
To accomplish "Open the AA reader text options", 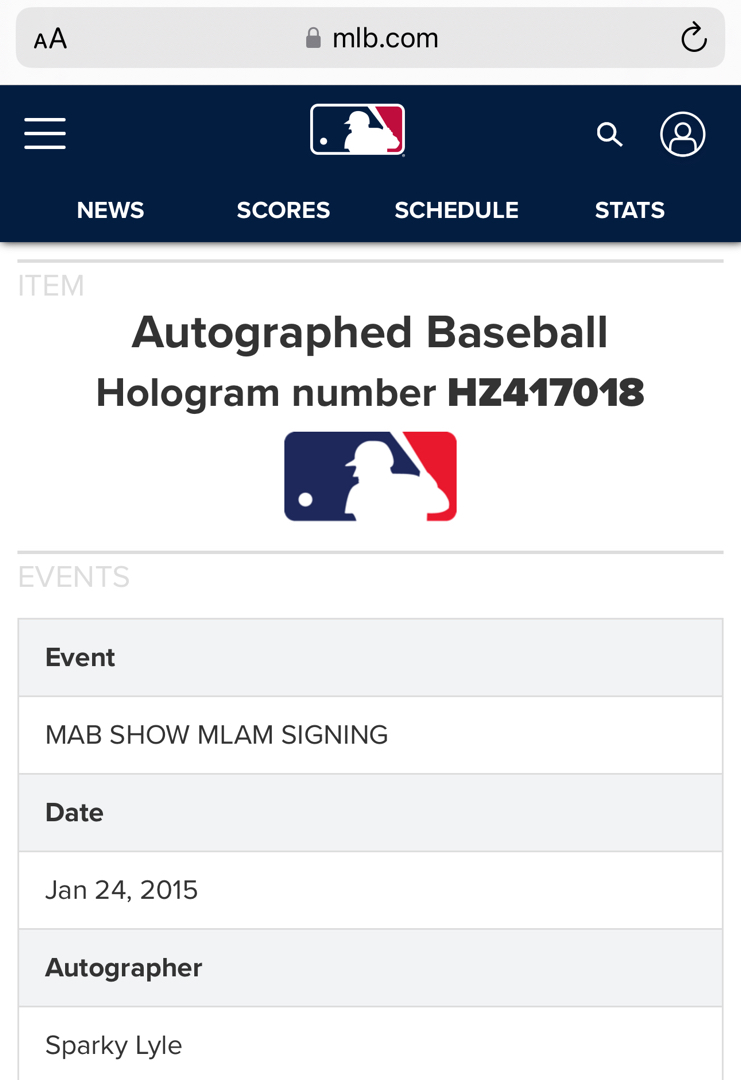I will click(50, 39).
